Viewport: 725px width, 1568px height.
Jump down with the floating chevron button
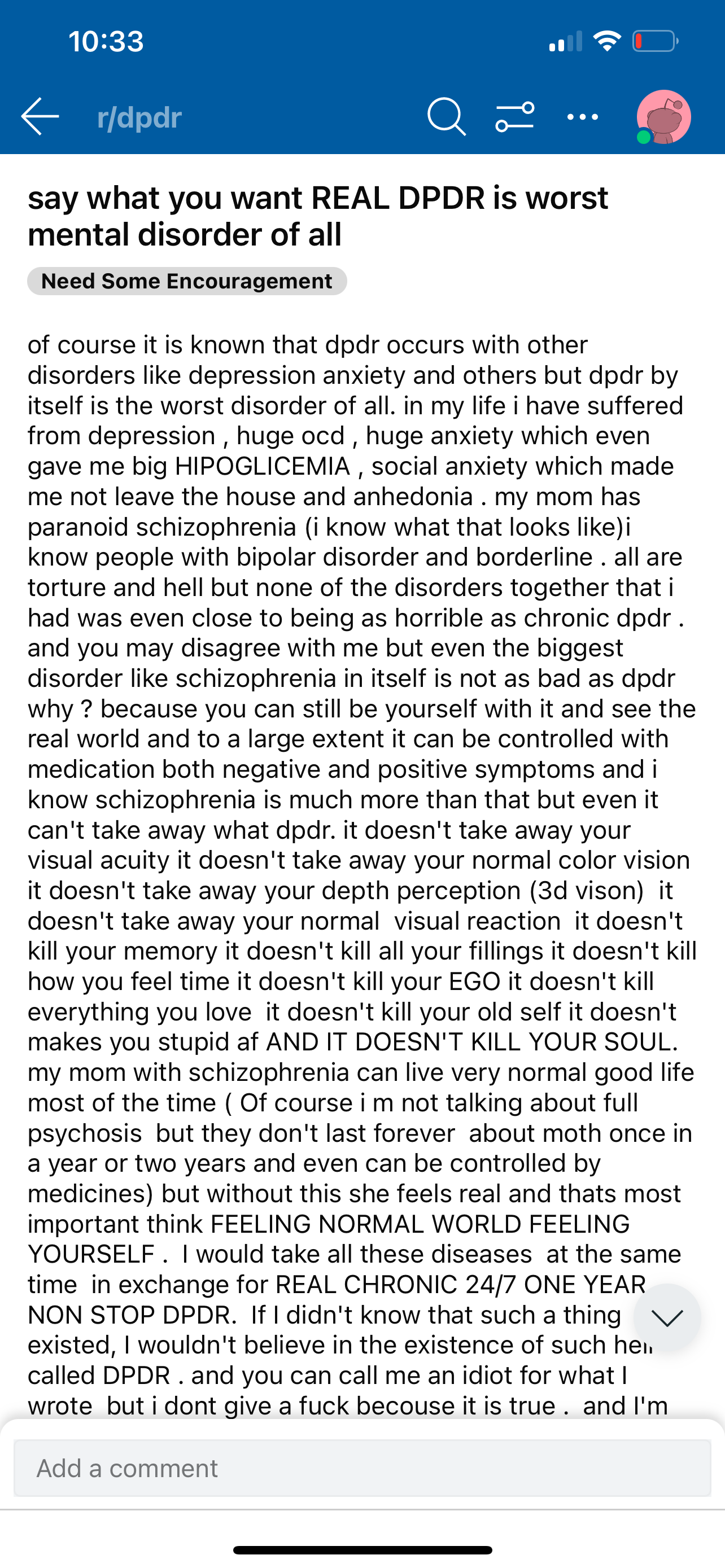(667, 1318)
